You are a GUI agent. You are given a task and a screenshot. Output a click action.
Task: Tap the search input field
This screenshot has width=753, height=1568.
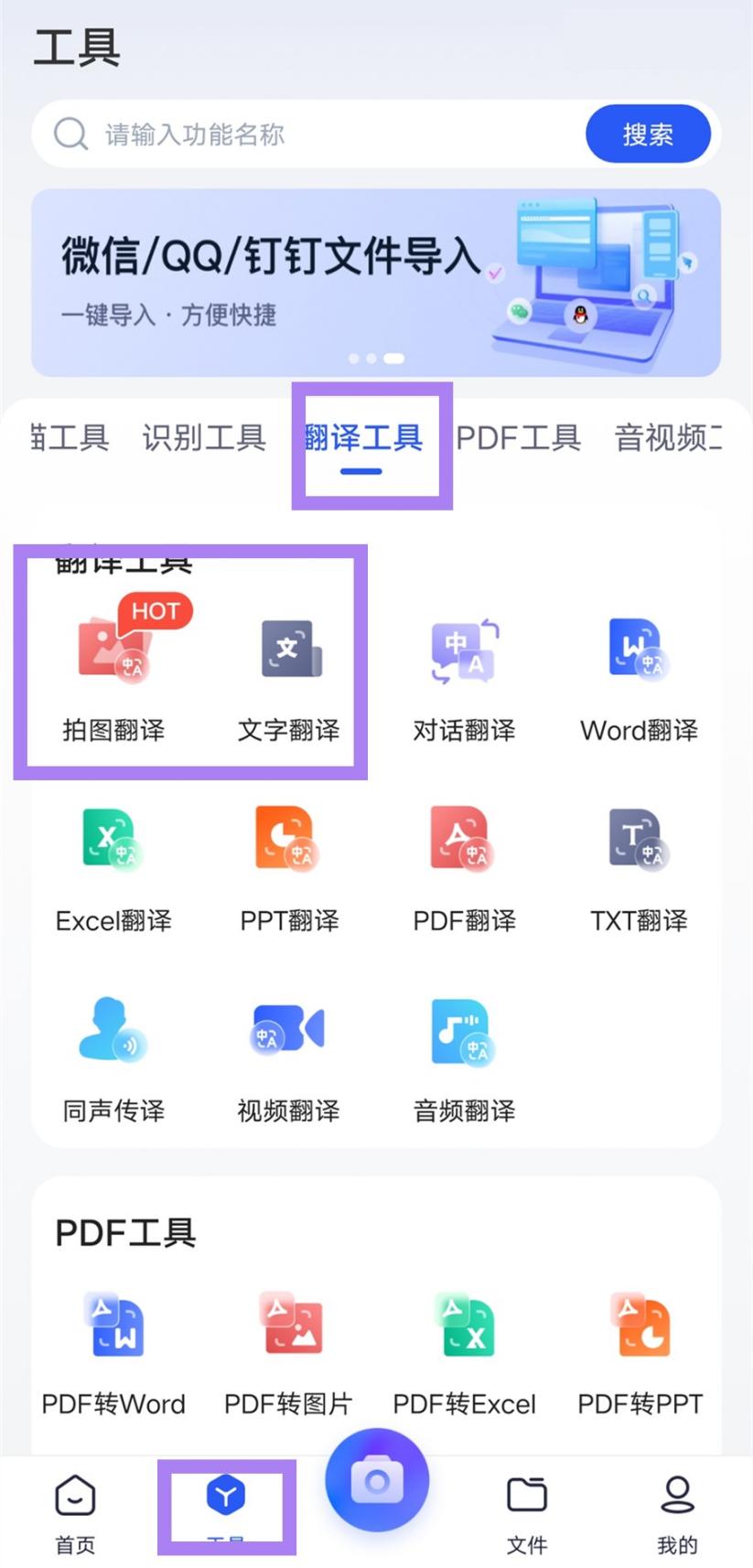tap(274, 134)
